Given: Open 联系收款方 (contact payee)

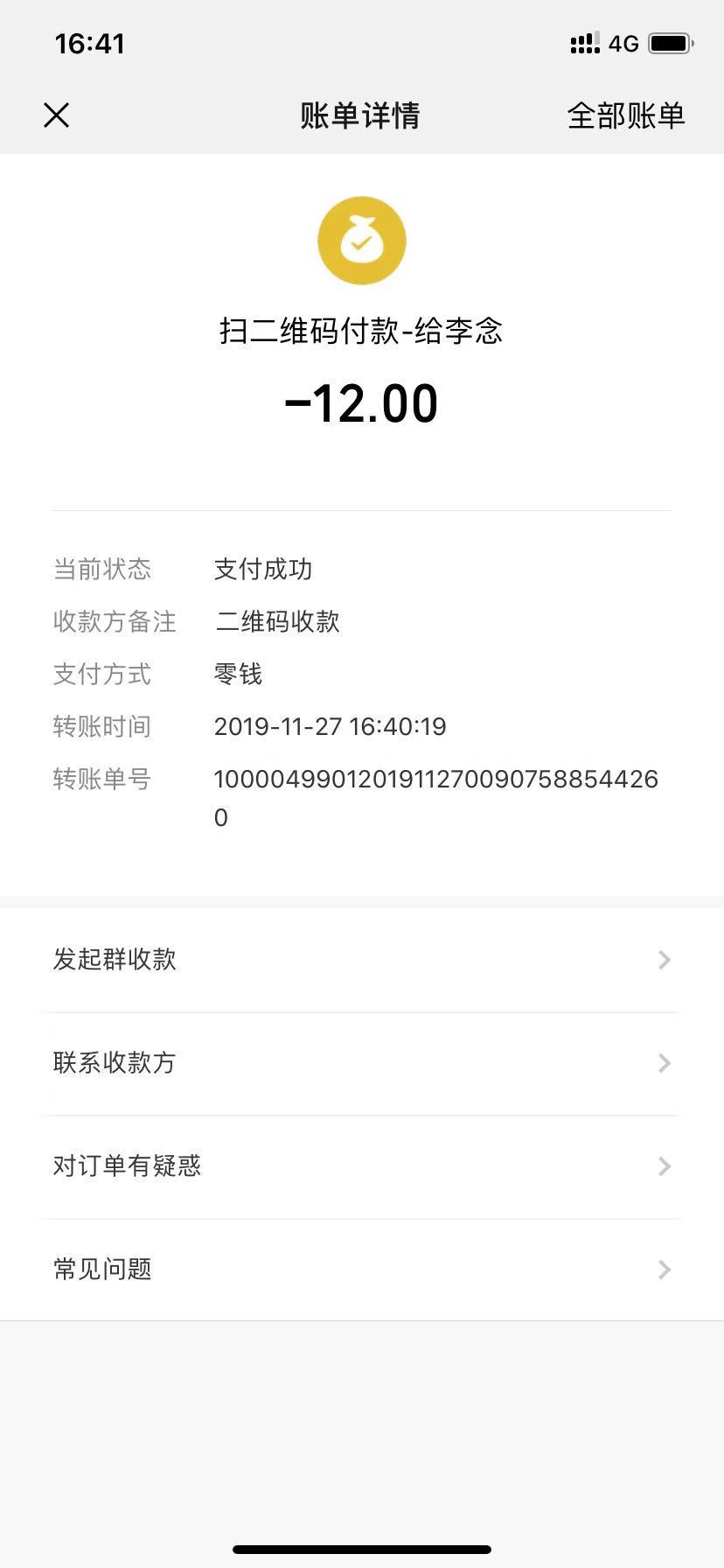Looking at the screenshot, I should [361, 1063].
